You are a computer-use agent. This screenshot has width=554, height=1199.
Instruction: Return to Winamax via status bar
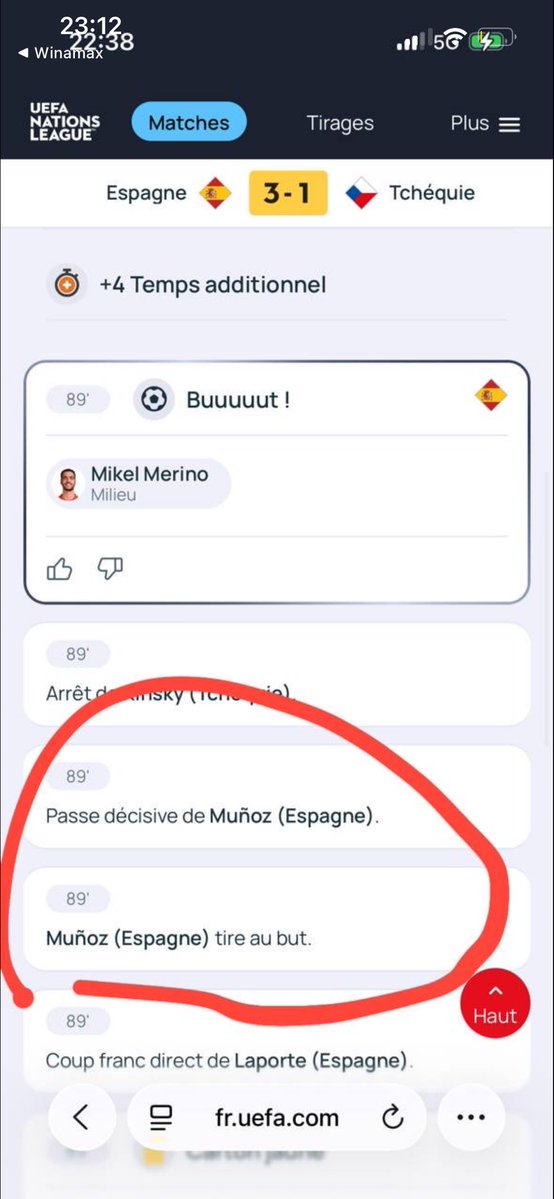pos(60,53)
